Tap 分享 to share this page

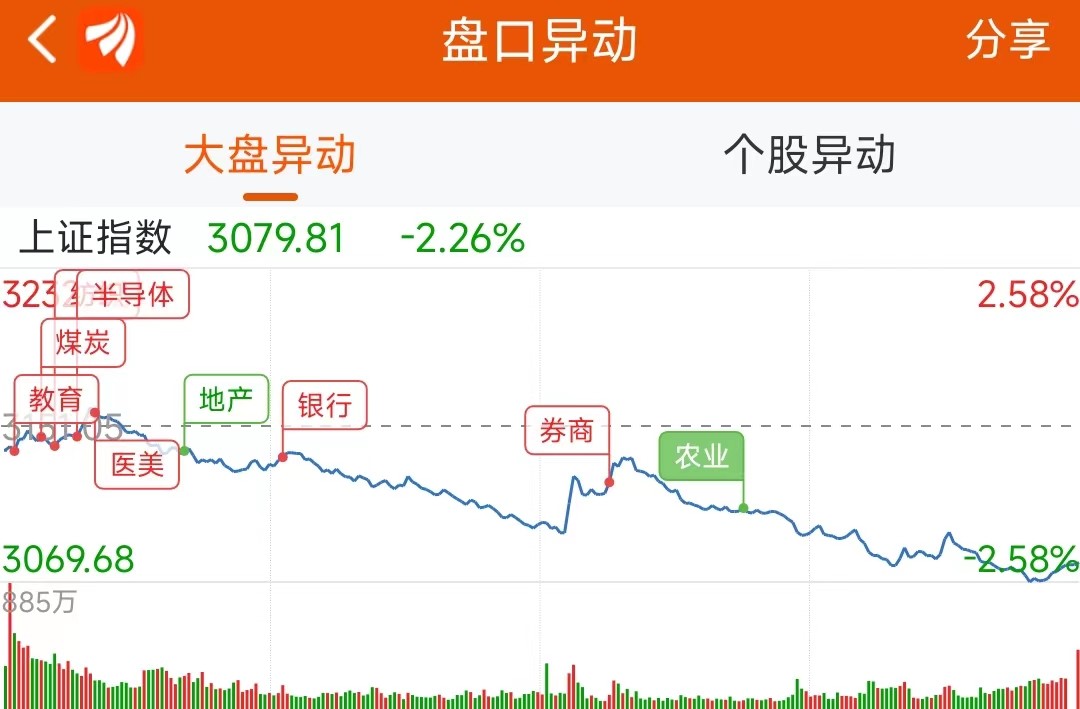1007,41
